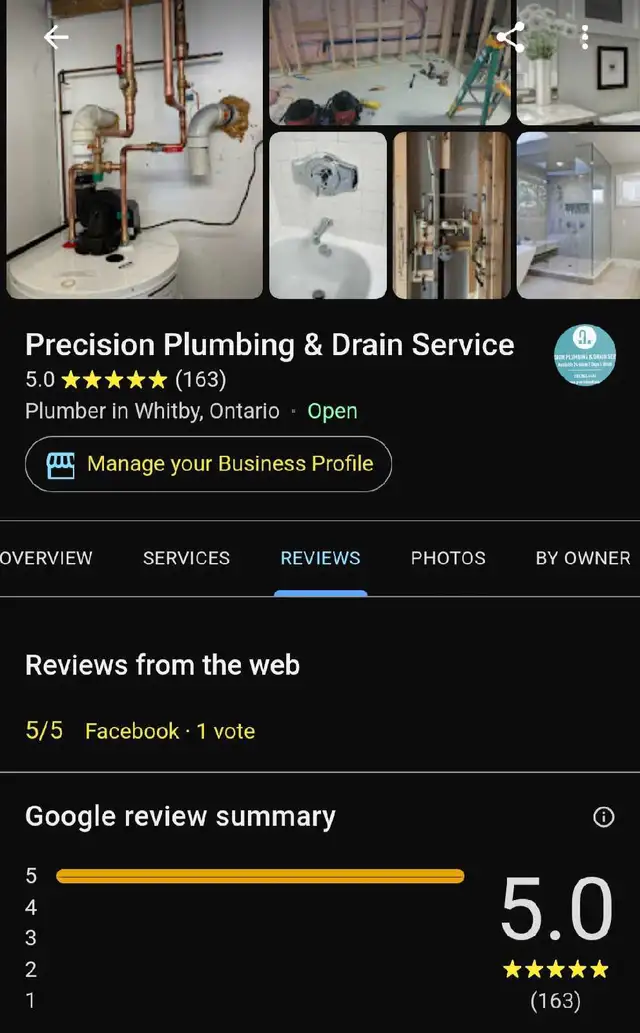640x1033 pixels.
Task: Filter reviews by the 5-star bar
Action: (260, 876)
